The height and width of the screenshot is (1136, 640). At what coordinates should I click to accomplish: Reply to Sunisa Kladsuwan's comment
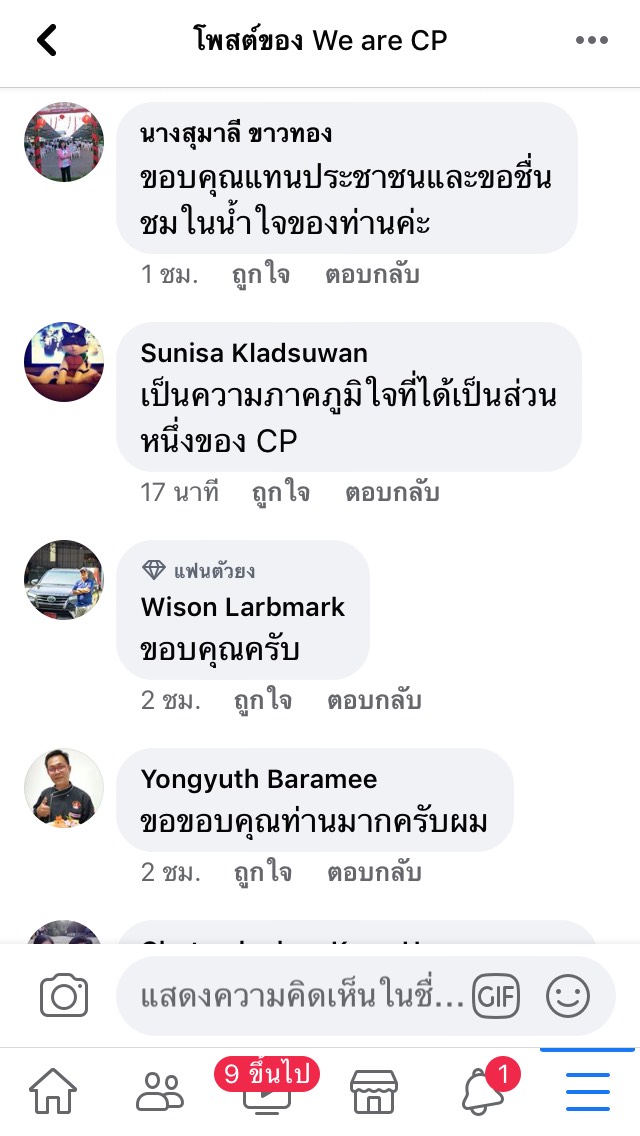click(392, 493)
